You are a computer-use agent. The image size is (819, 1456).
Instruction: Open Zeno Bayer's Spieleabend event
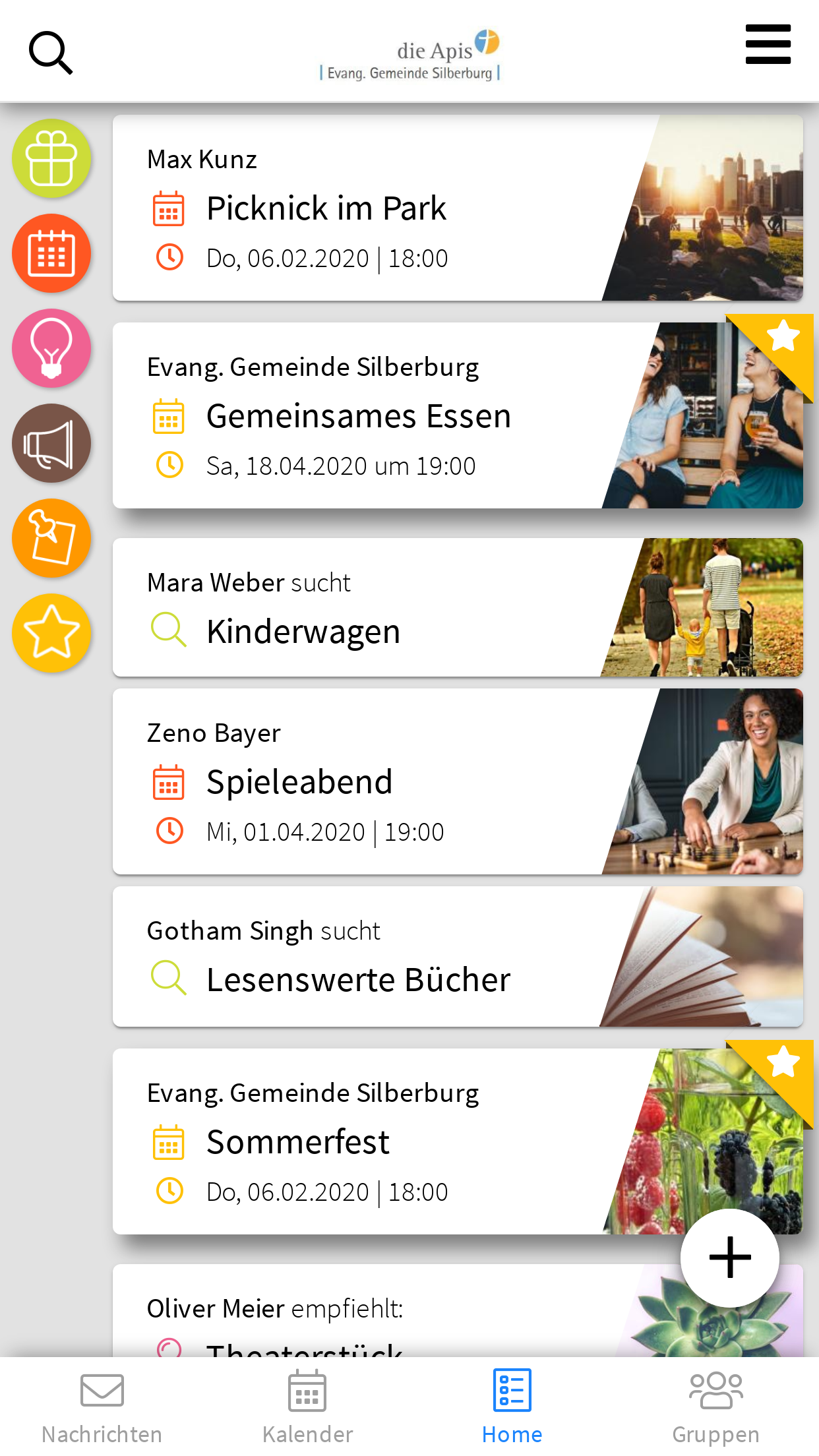click(x=458, y=781)
